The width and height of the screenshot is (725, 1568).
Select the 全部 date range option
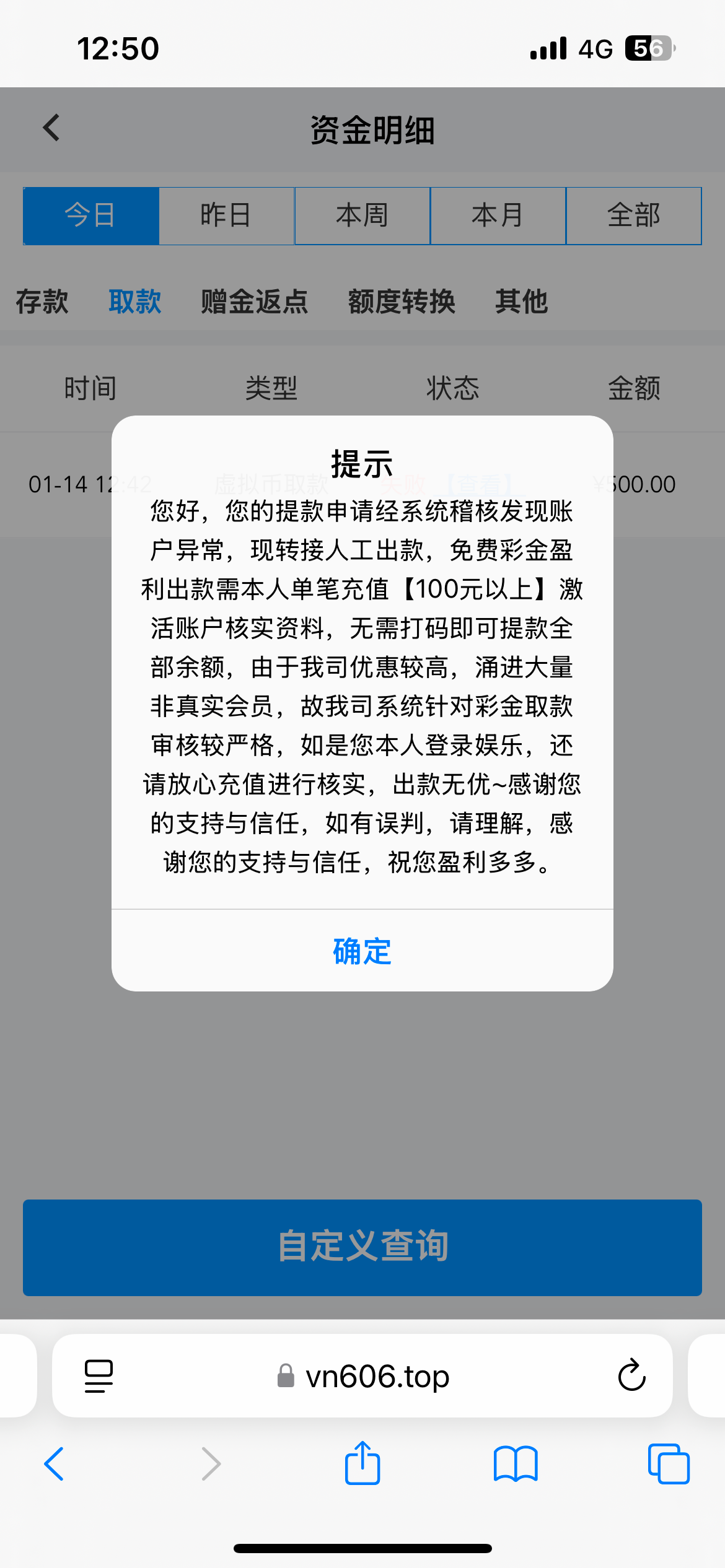[x=634, y=216]
